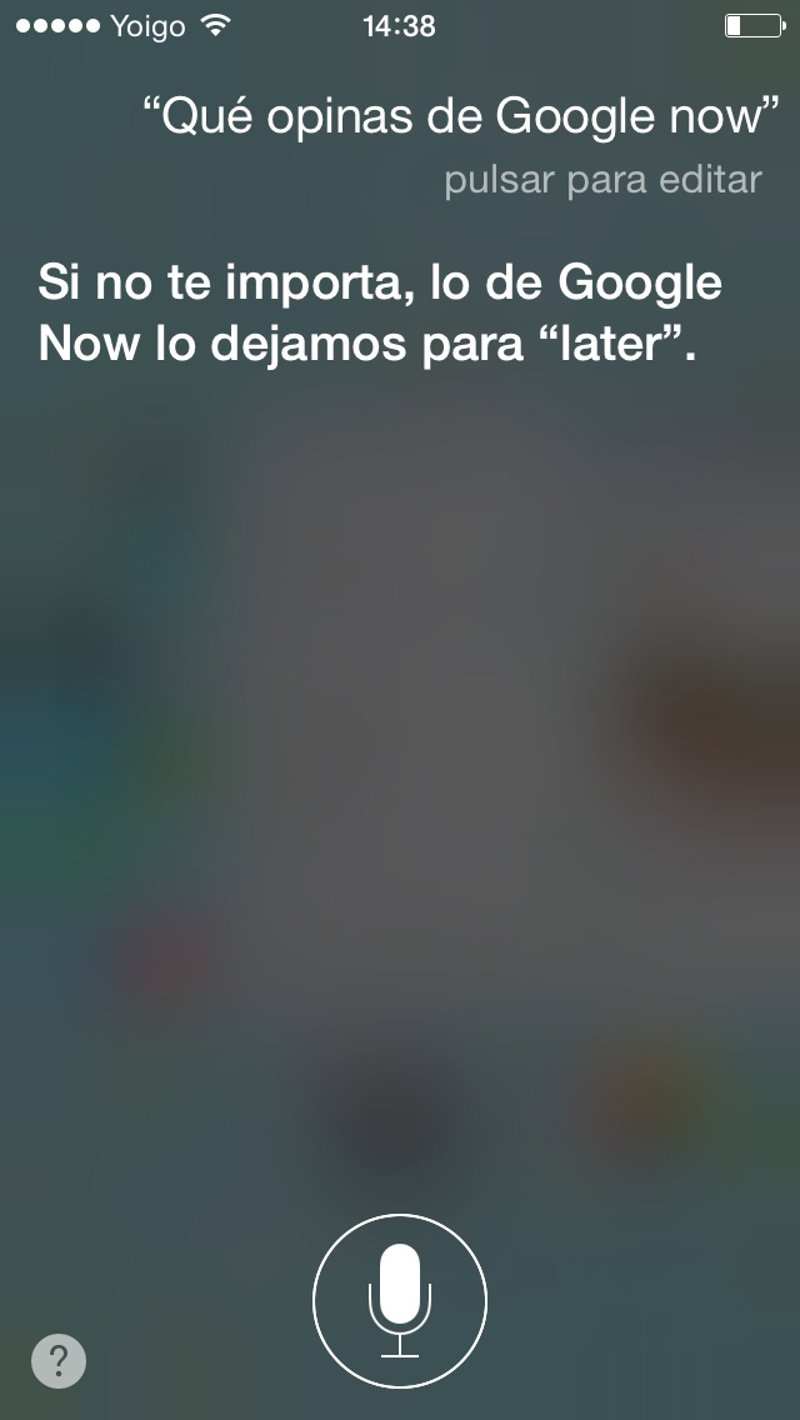Open the Siri help question mark
Screen dimensions: 800x1420
(x=59, y=1360)
